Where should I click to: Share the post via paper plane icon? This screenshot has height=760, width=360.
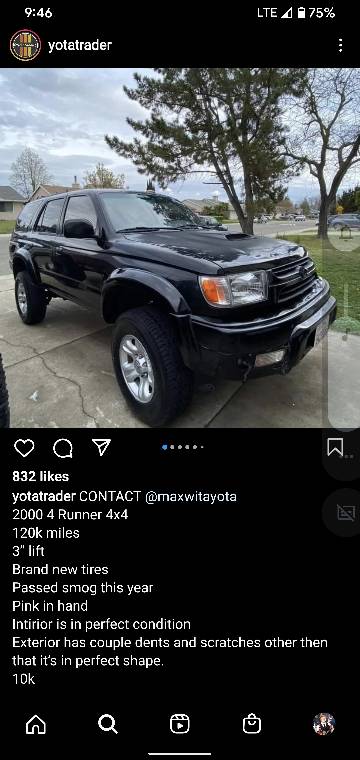click(x=102, y=447)
